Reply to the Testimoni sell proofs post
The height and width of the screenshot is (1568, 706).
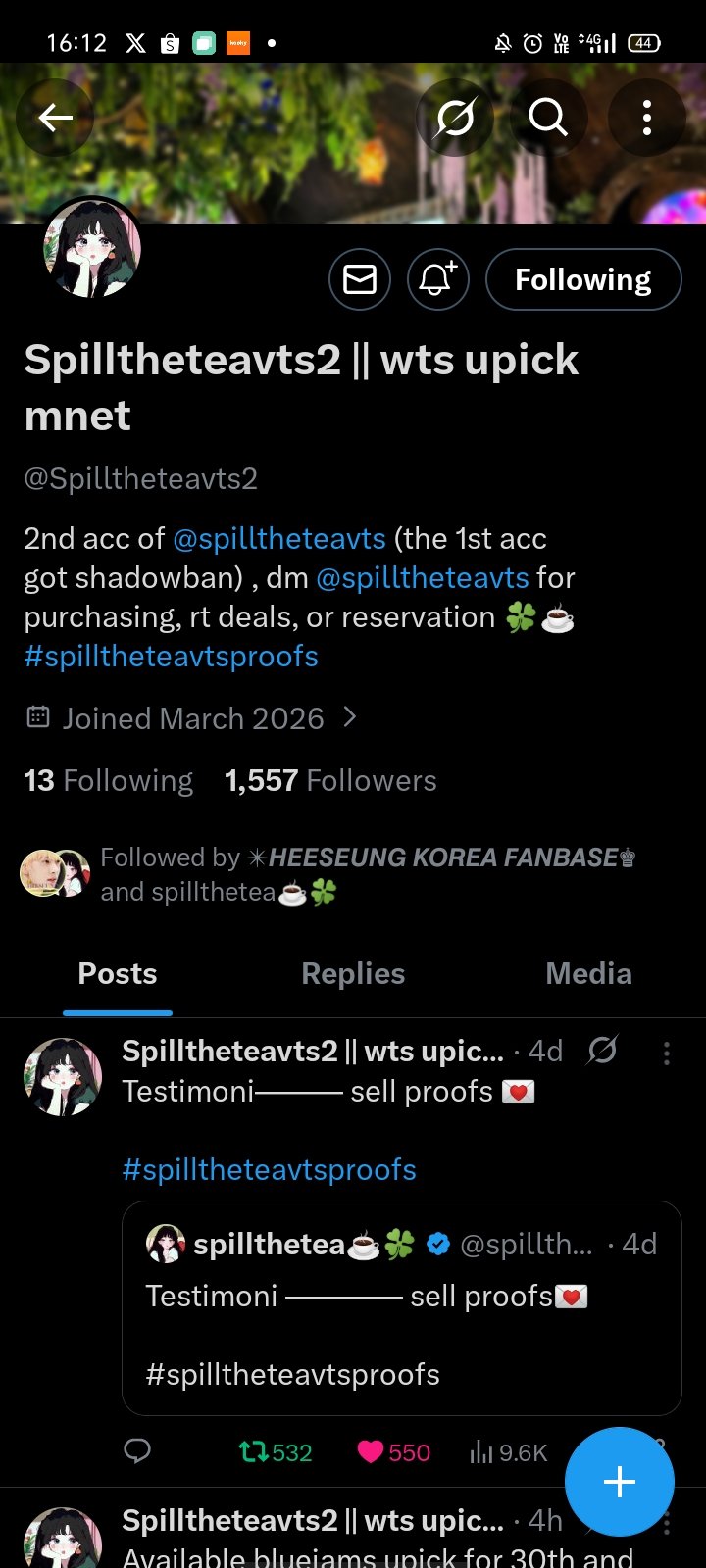[x=137, y=1451]
